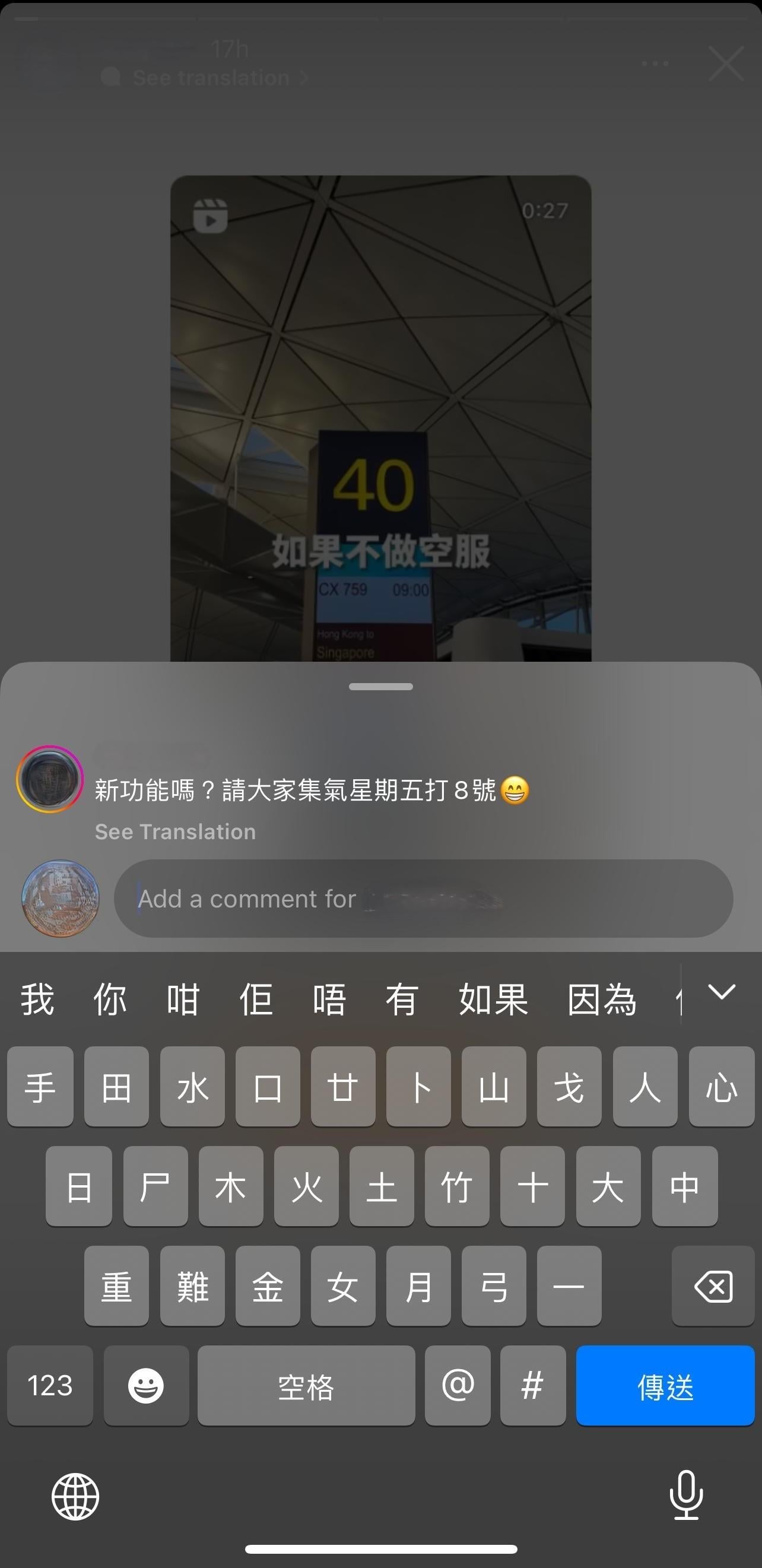Open the commenter's profile picture
Image resolution: width=762 pixels, height=1568 pixels.
point(49,779)
